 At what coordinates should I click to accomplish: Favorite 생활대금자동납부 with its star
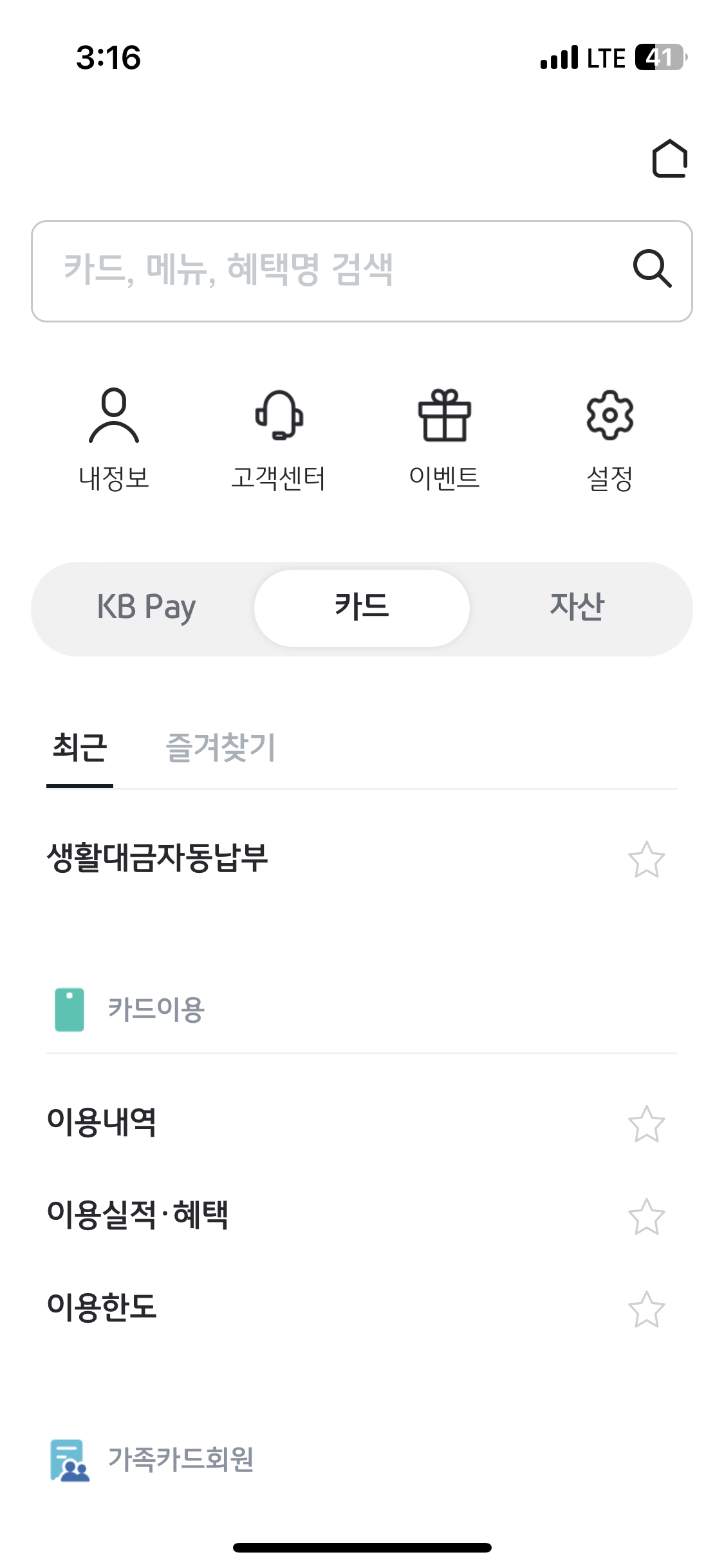click(x=646, y=860)
